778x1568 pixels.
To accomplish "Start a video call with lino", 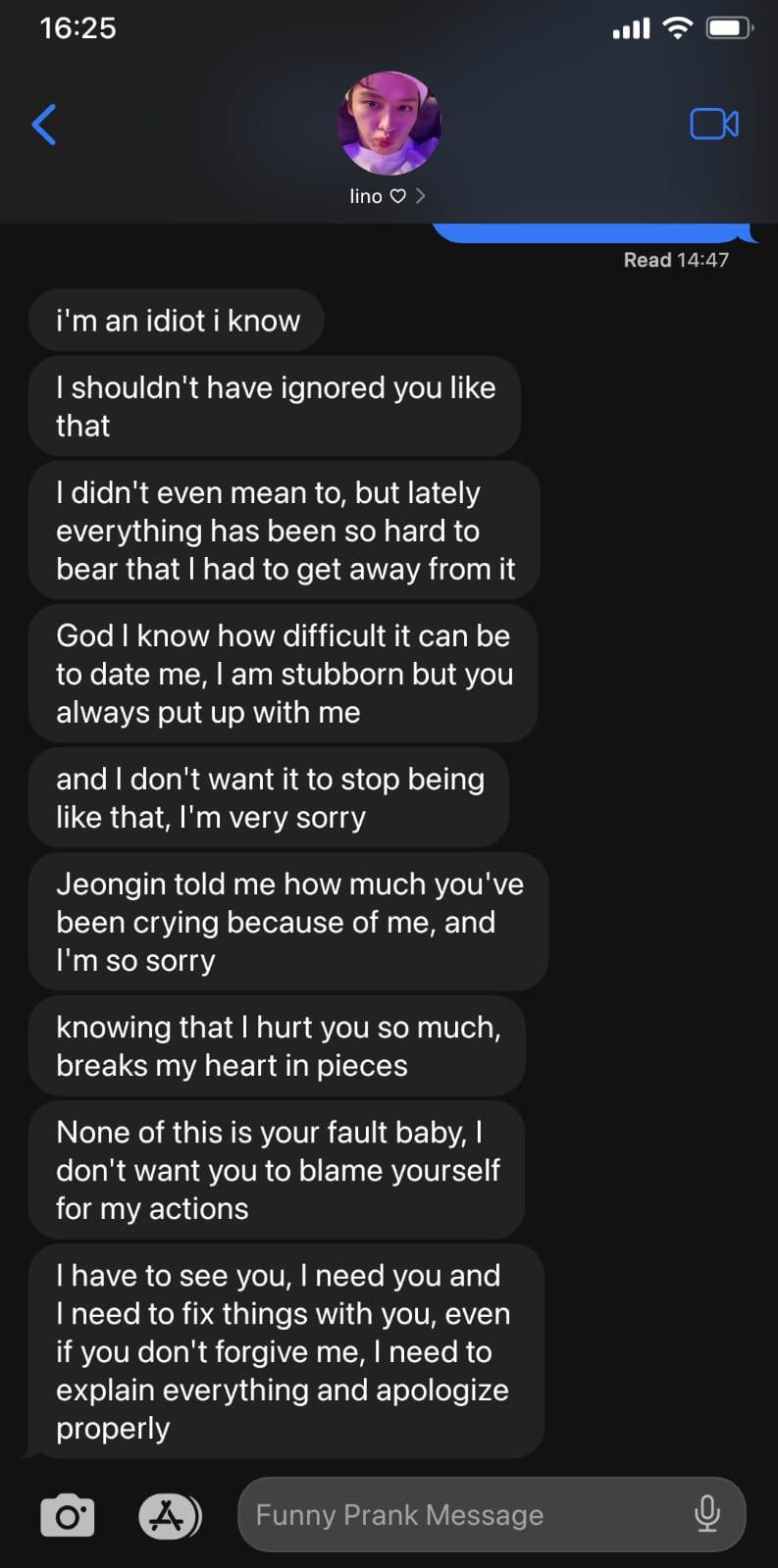I will 714,125.
